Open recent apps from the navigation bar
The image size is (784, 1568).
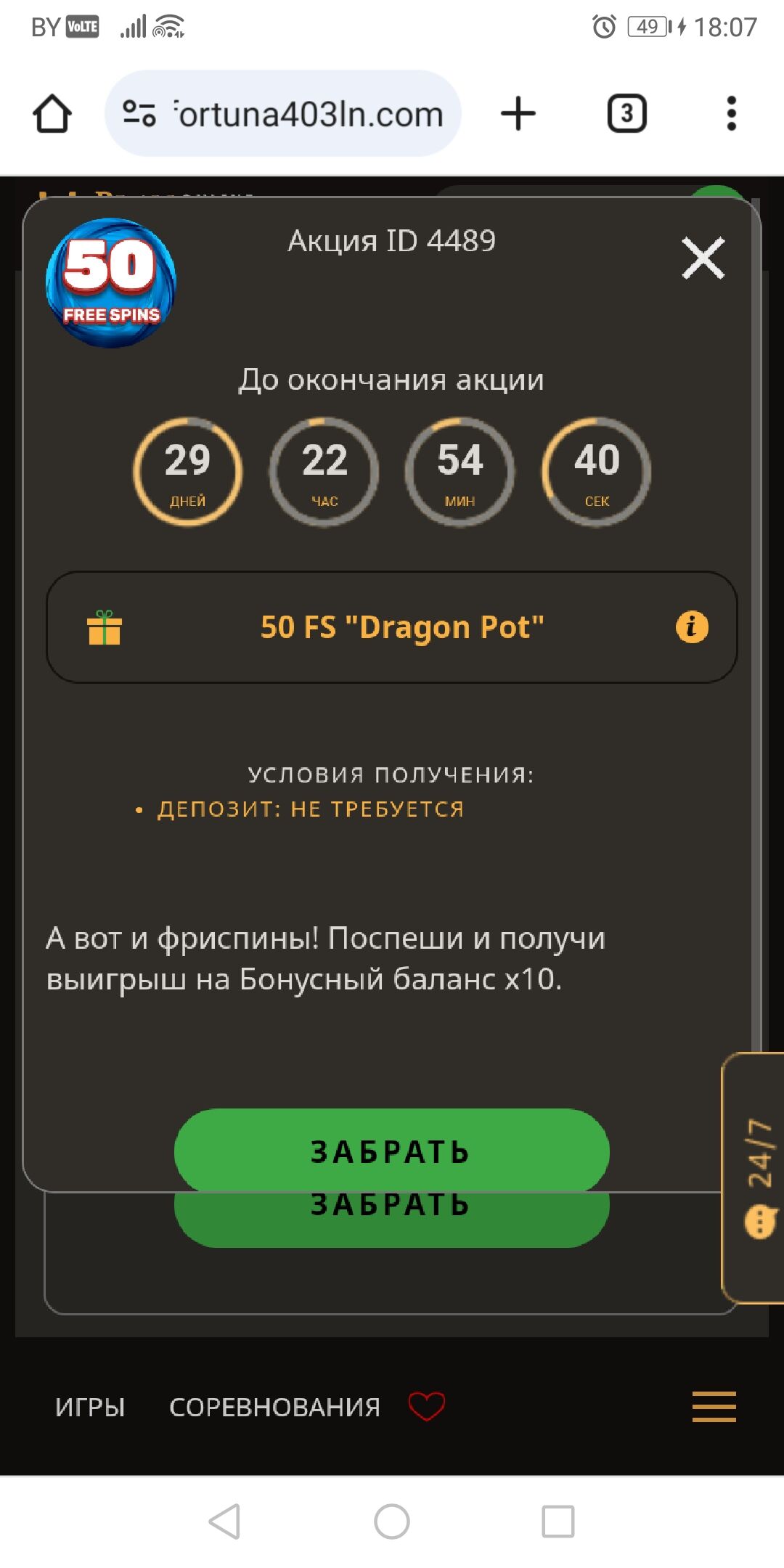(558, 1521)
